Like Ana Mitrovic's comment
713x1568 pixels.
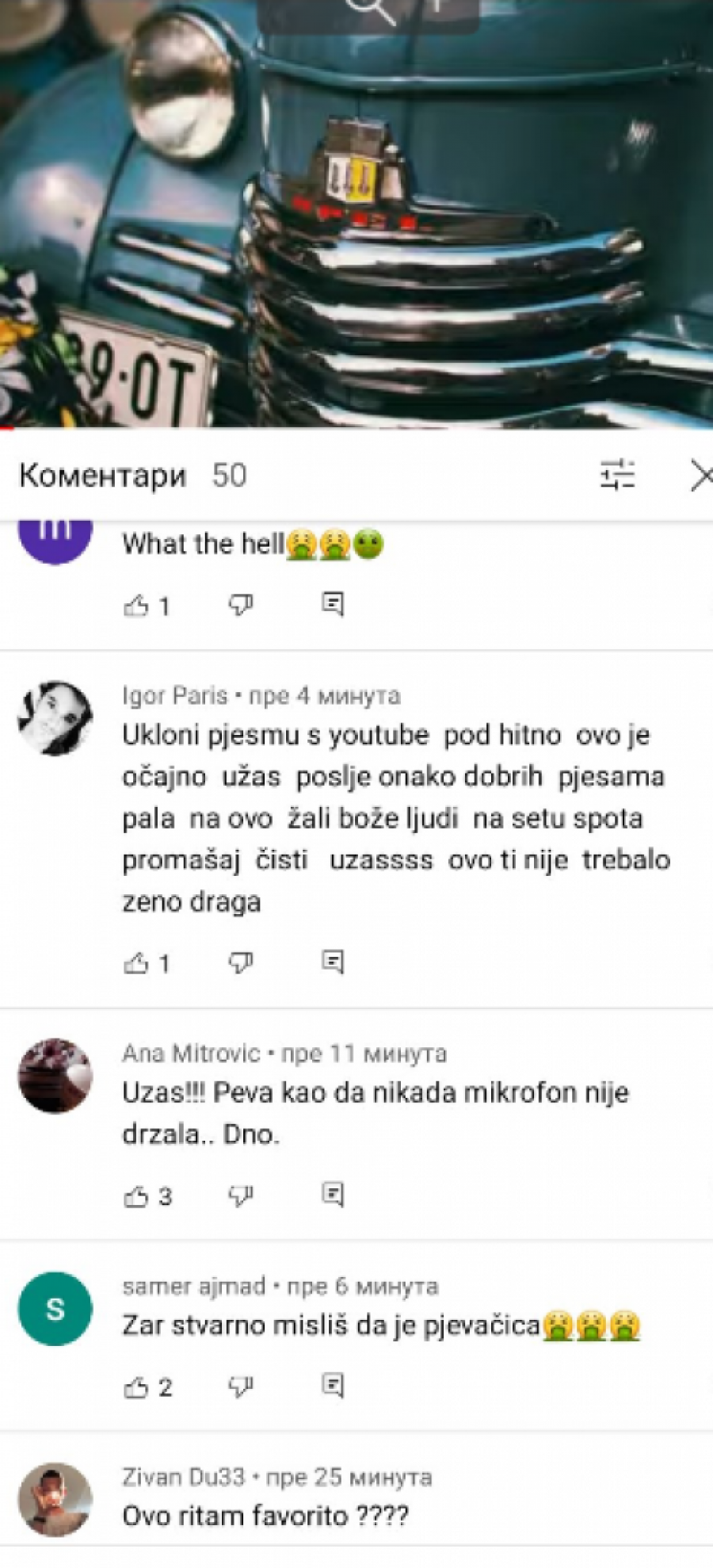pyautogui.click(x=137, y=1196)
